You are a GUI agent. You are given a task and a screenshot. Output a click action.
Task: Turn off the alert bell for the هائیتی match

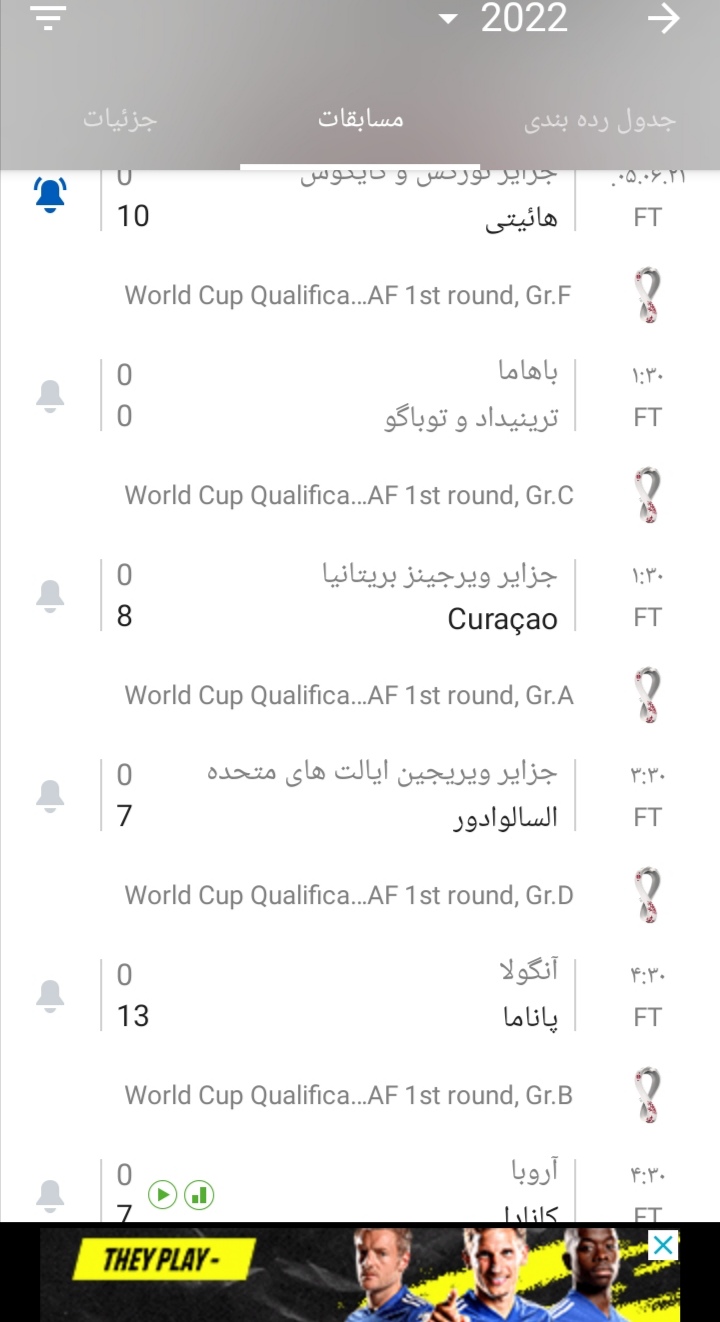50,194
